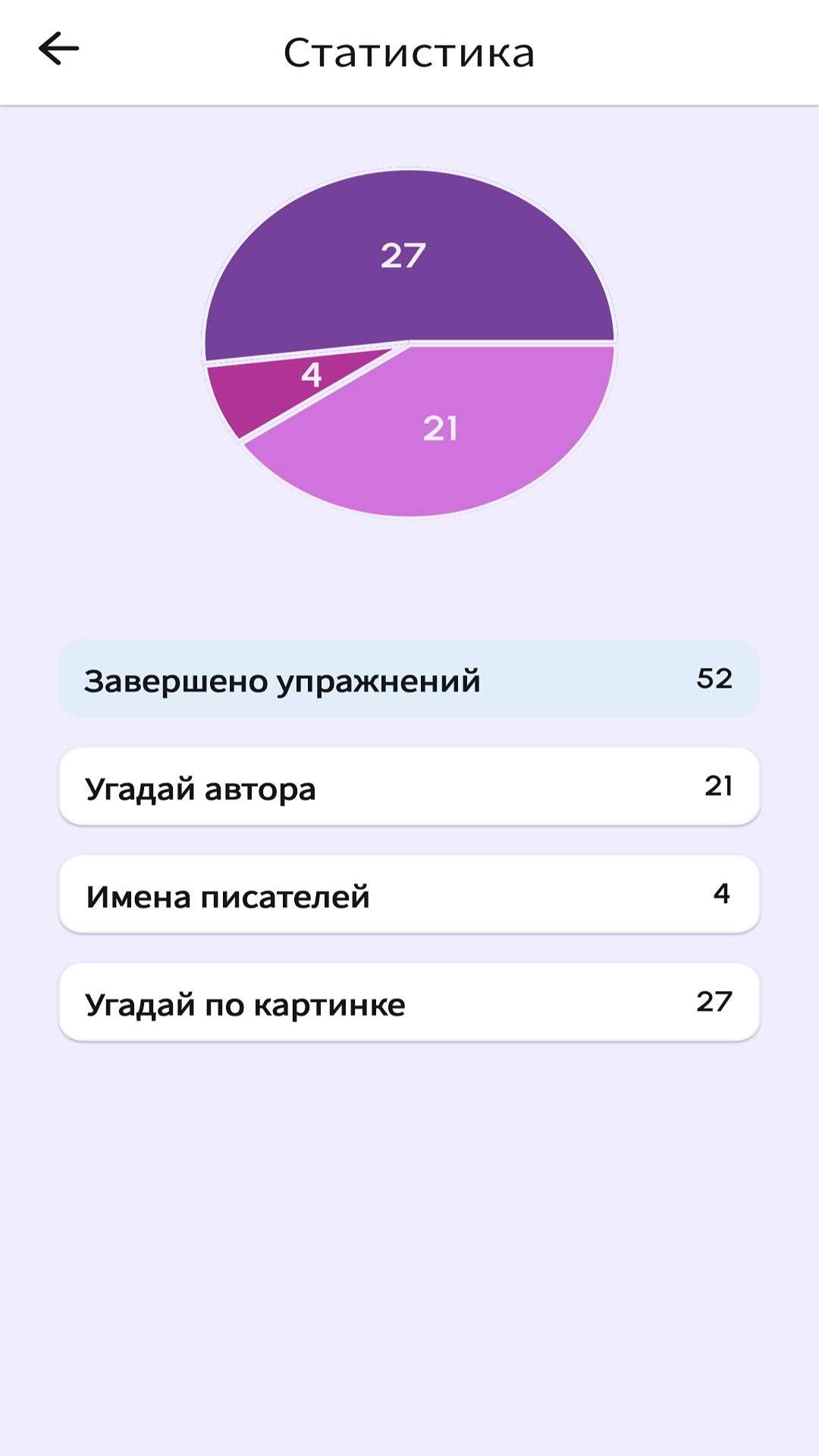The height and width of the screenshot is (1456, 819).
Task: Open the Завершено упражнений row
Action: 409,679
